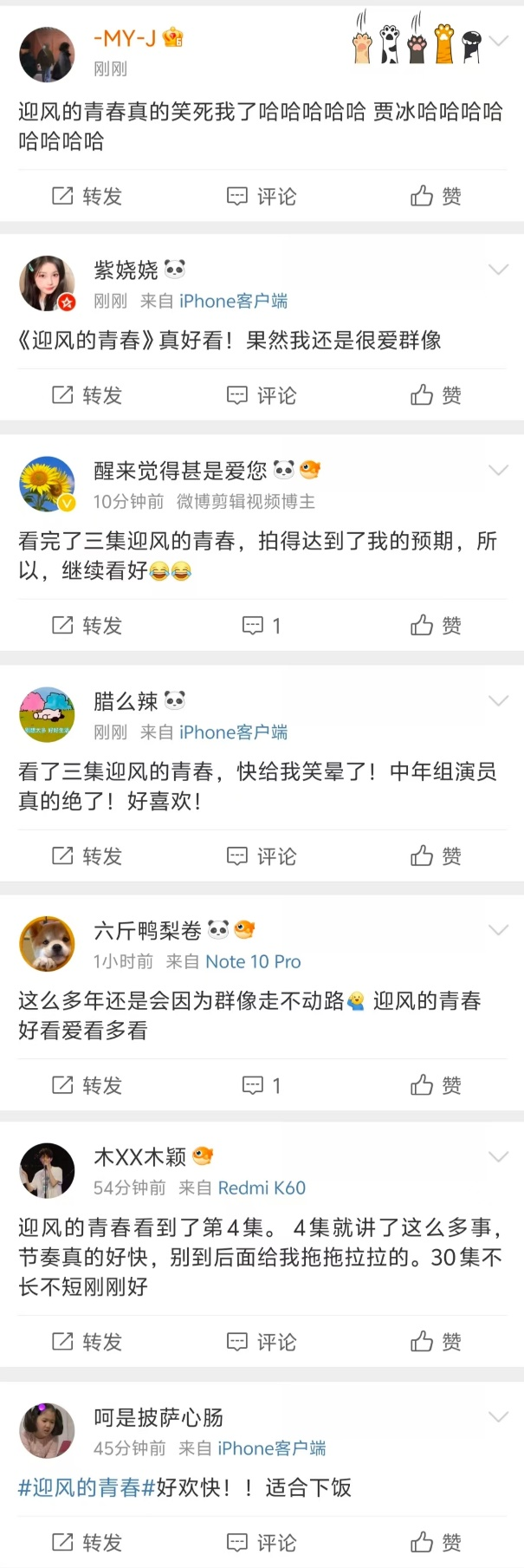This screenshot has height=1568, width=524.
Task: Comment on 紫娆娆's post
Action: click(262, 395)
